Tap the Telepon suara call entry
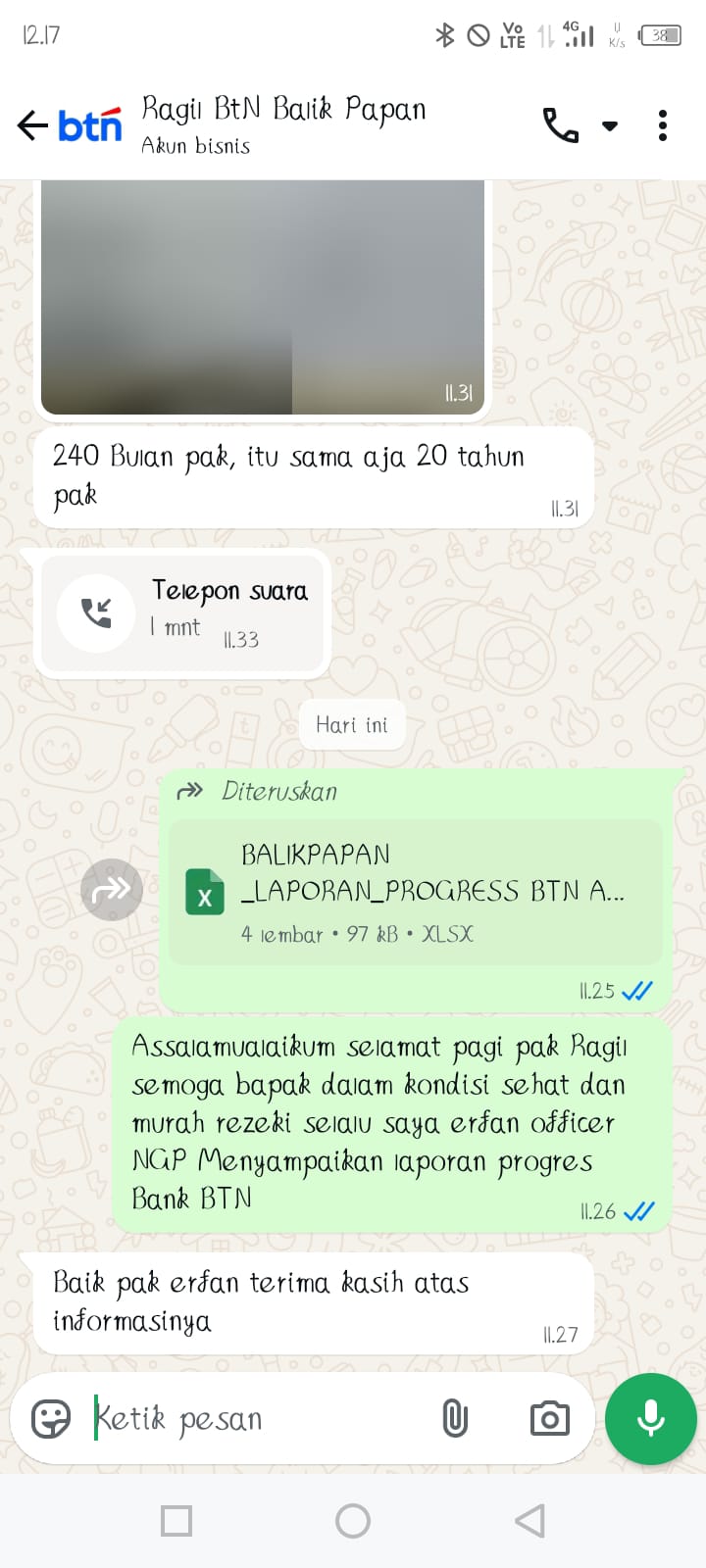706x1568 pixels. pyautogui.click(x=183, y=612)
